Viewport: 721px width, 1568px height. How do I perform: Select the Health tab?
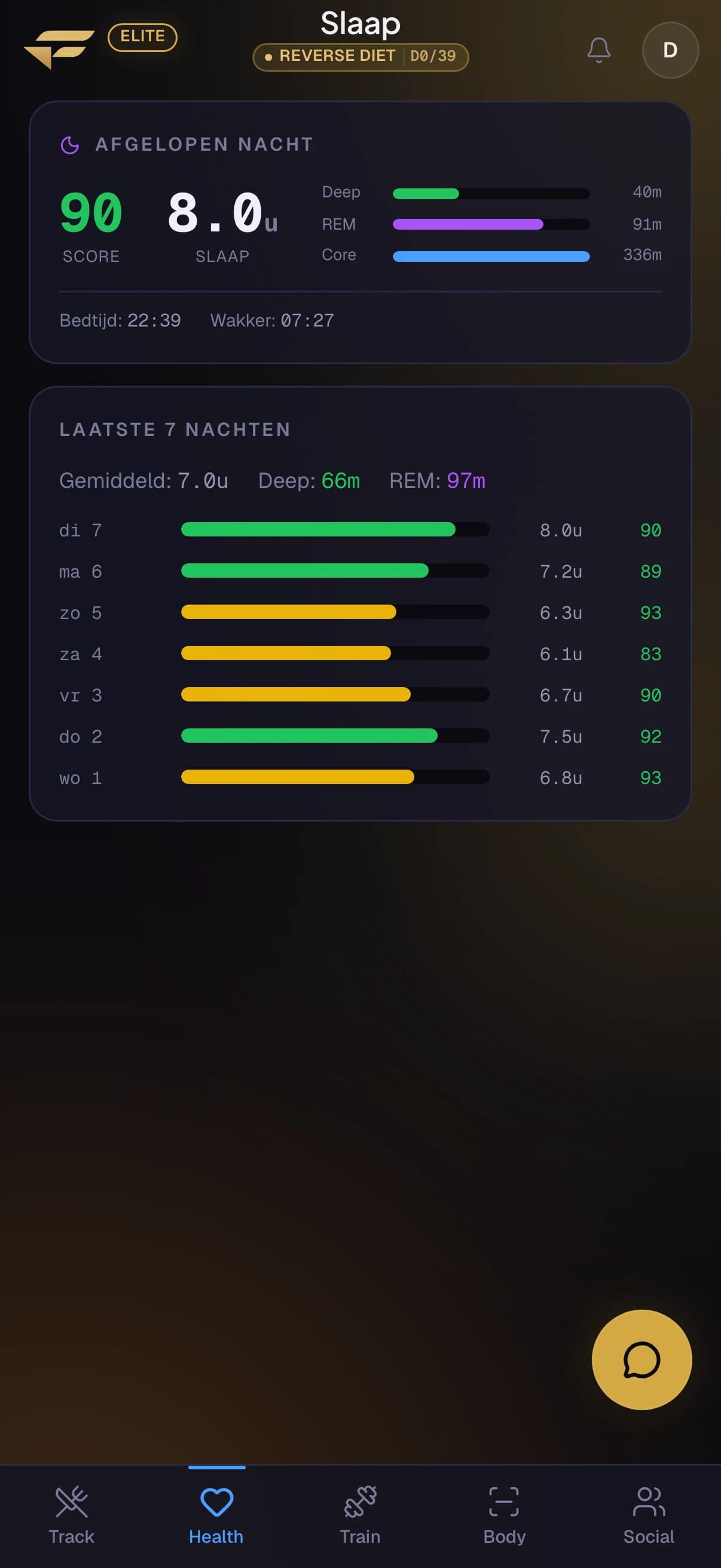tap(216, 1515)
